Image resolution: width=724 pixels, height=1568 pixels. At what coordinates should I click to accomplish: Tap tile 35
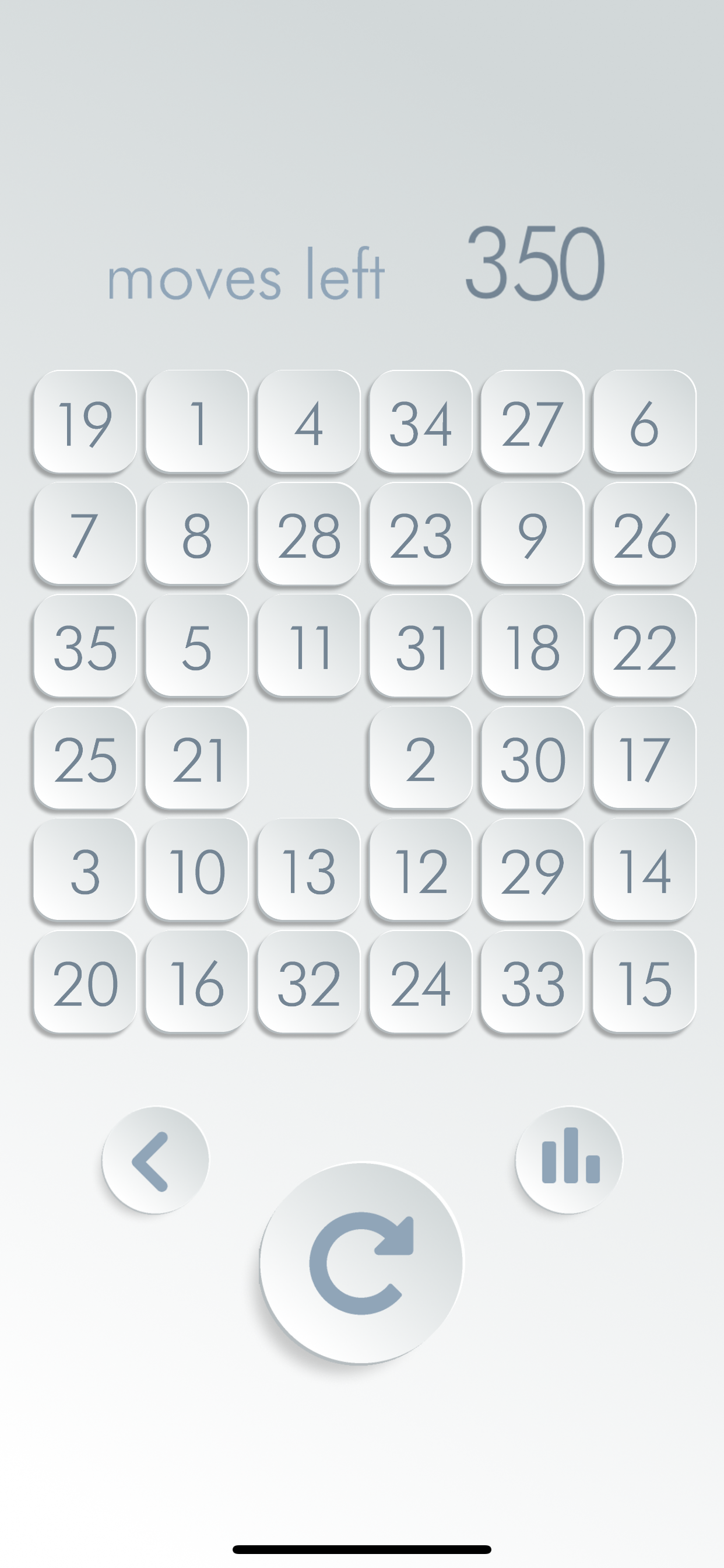pyautogui.click(x=85, y=645)
